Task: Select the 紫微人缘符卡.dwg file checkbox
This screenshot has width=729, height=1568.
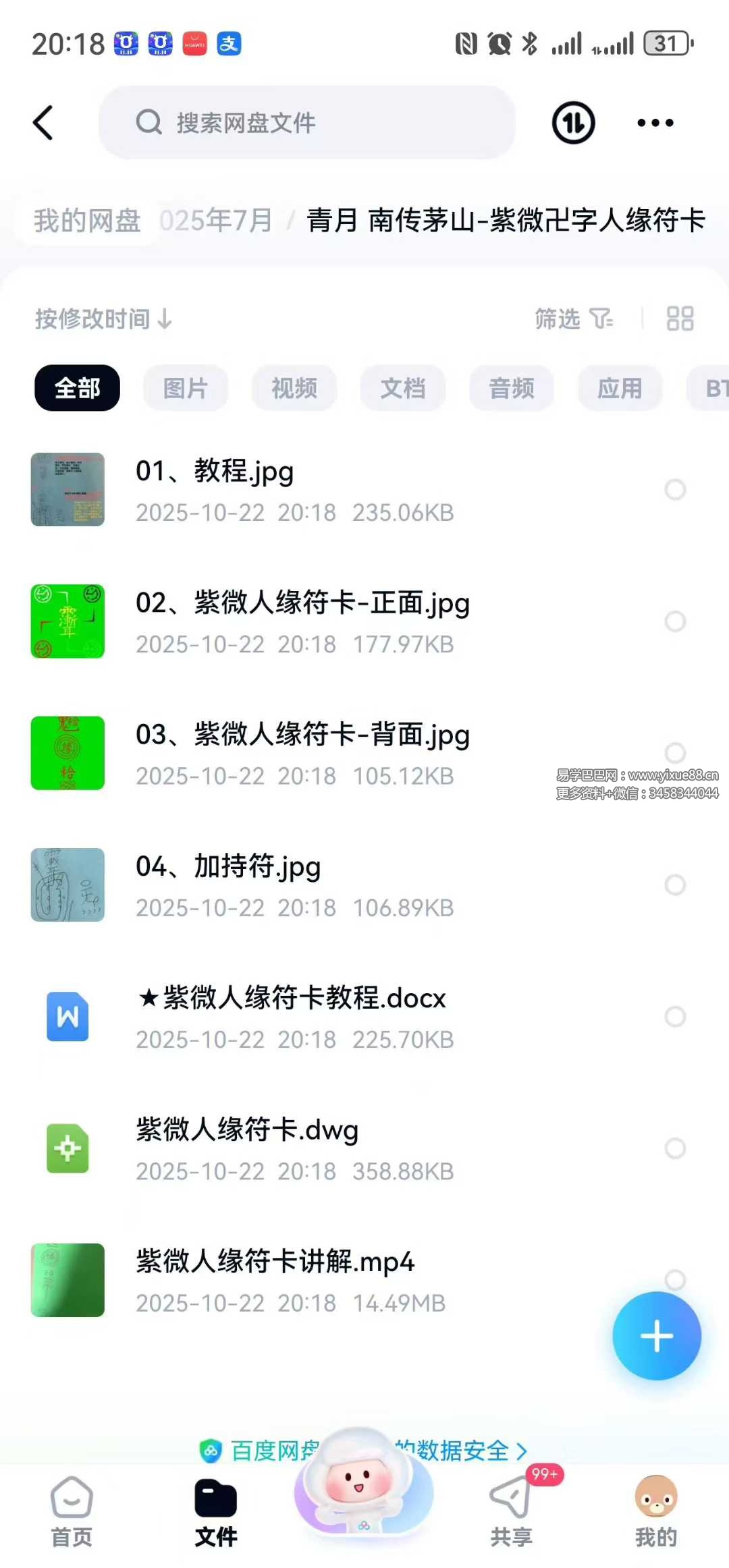Action: pyautogui.click(x=675, y=1148)
